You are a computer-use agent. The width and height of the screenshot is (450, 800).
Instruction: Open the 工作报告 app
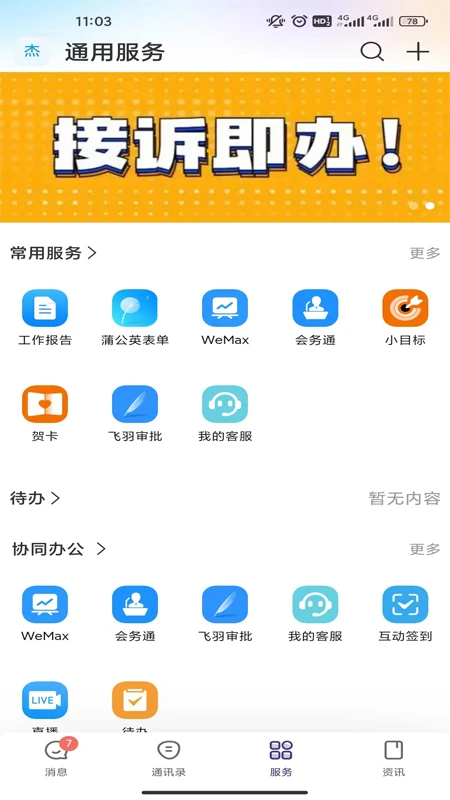[x=45, y=317]
